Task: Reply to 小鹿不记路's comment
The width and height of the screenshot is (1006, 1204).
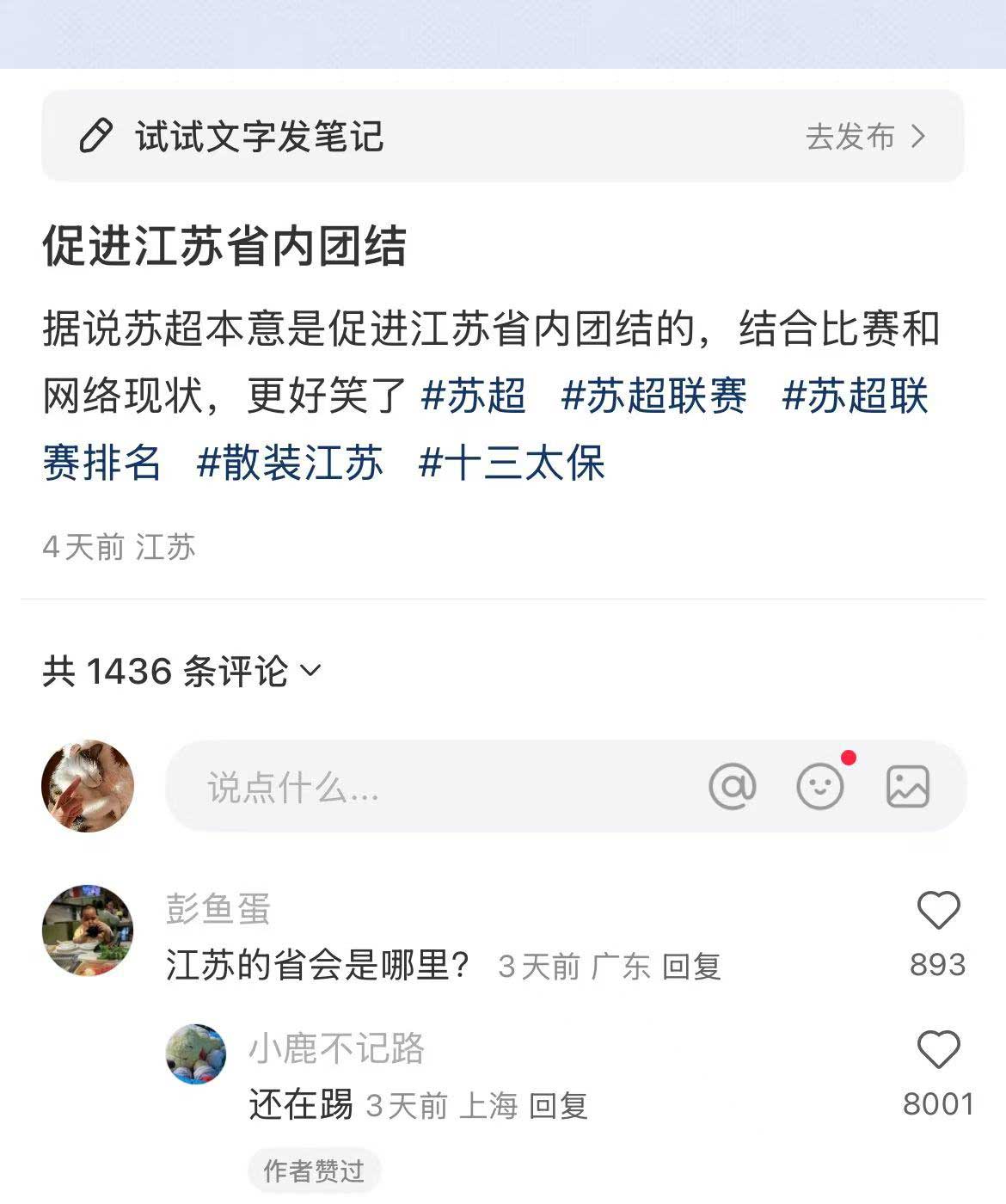Action: coord(557,1106)
